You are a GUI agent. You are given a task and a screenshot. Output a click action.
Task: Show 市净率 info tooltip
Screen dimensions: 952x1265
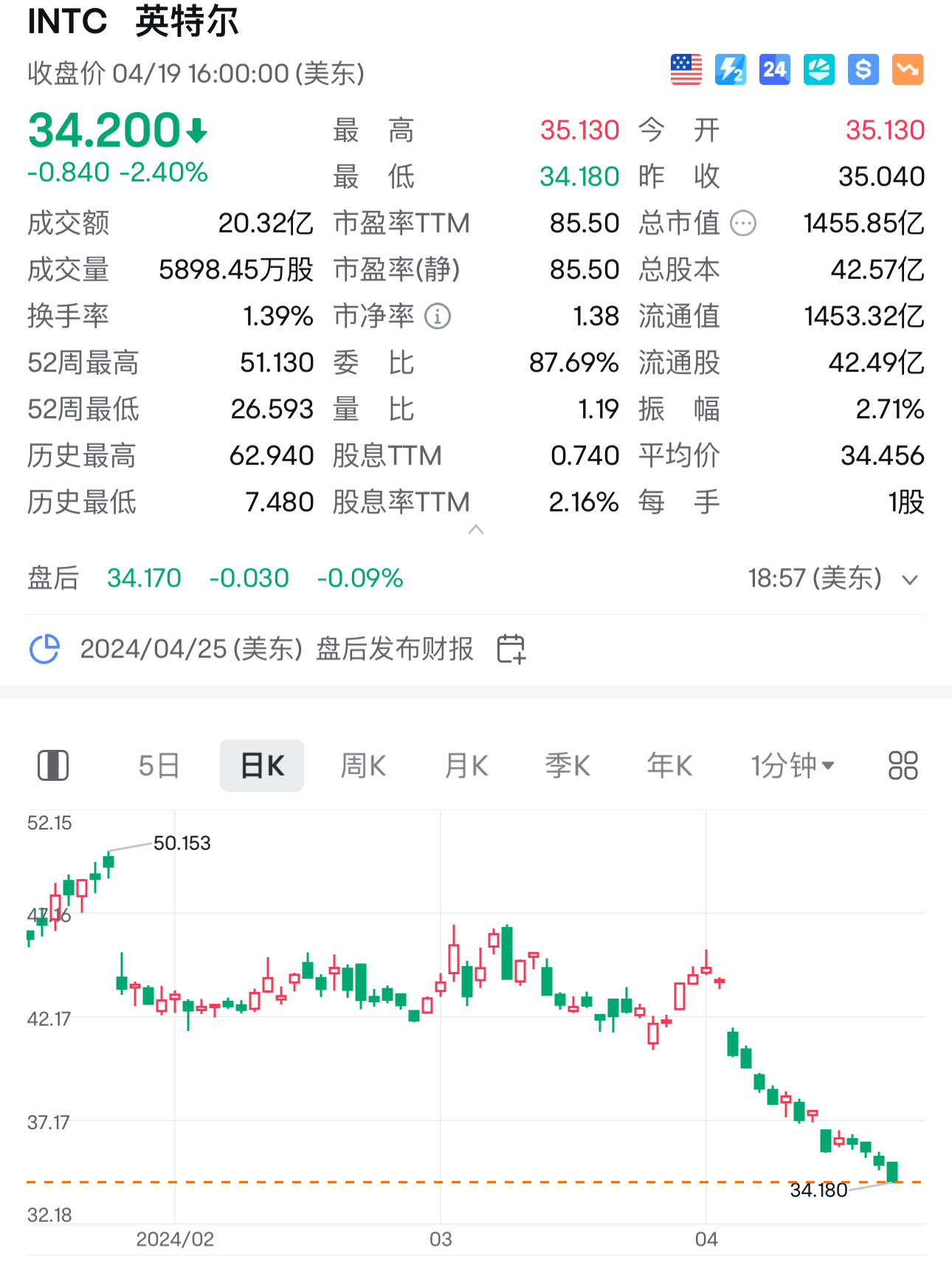click(x=438, y=317)
